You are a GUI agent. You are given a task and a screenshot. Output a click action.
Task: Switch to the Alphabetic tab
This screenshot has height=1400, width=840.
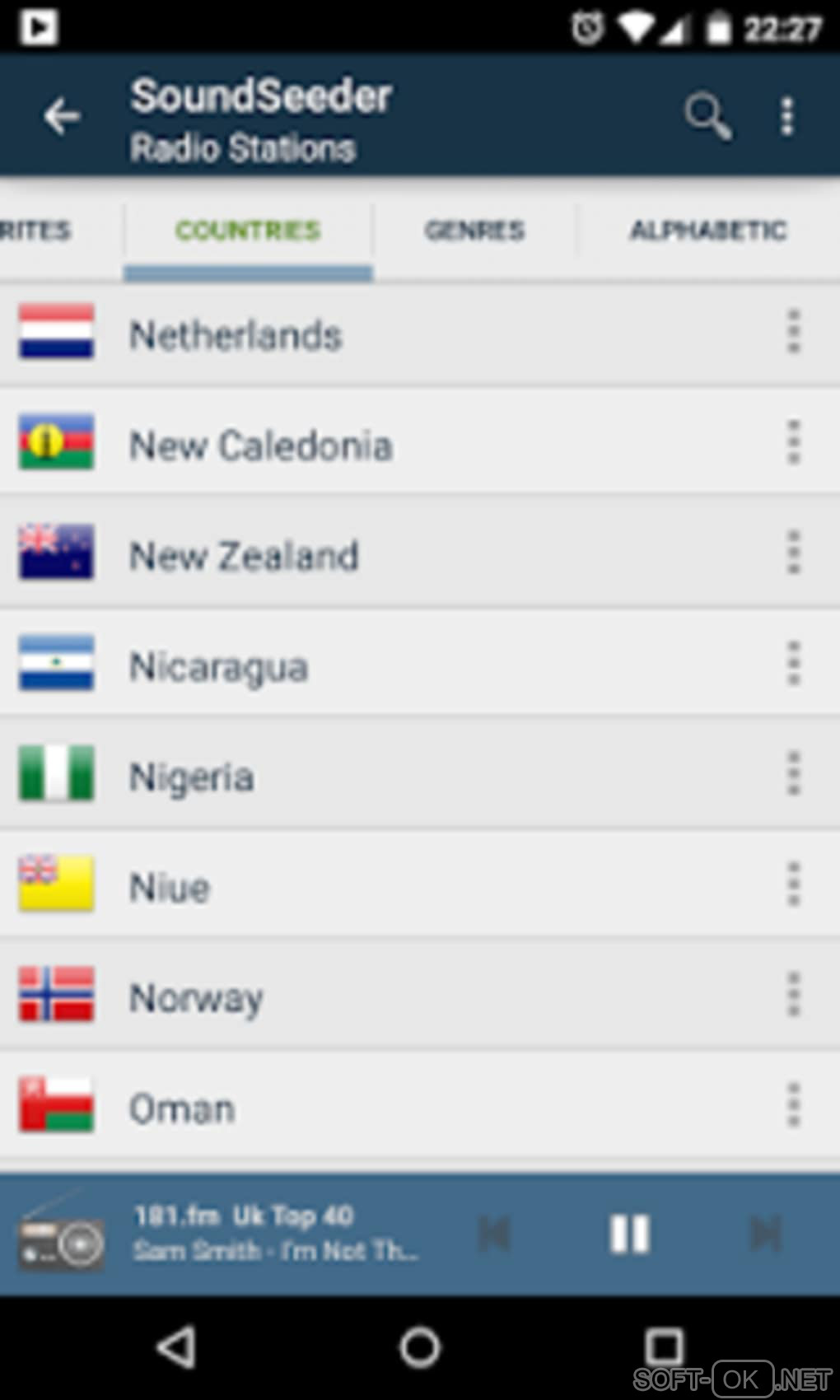[708, 231]
